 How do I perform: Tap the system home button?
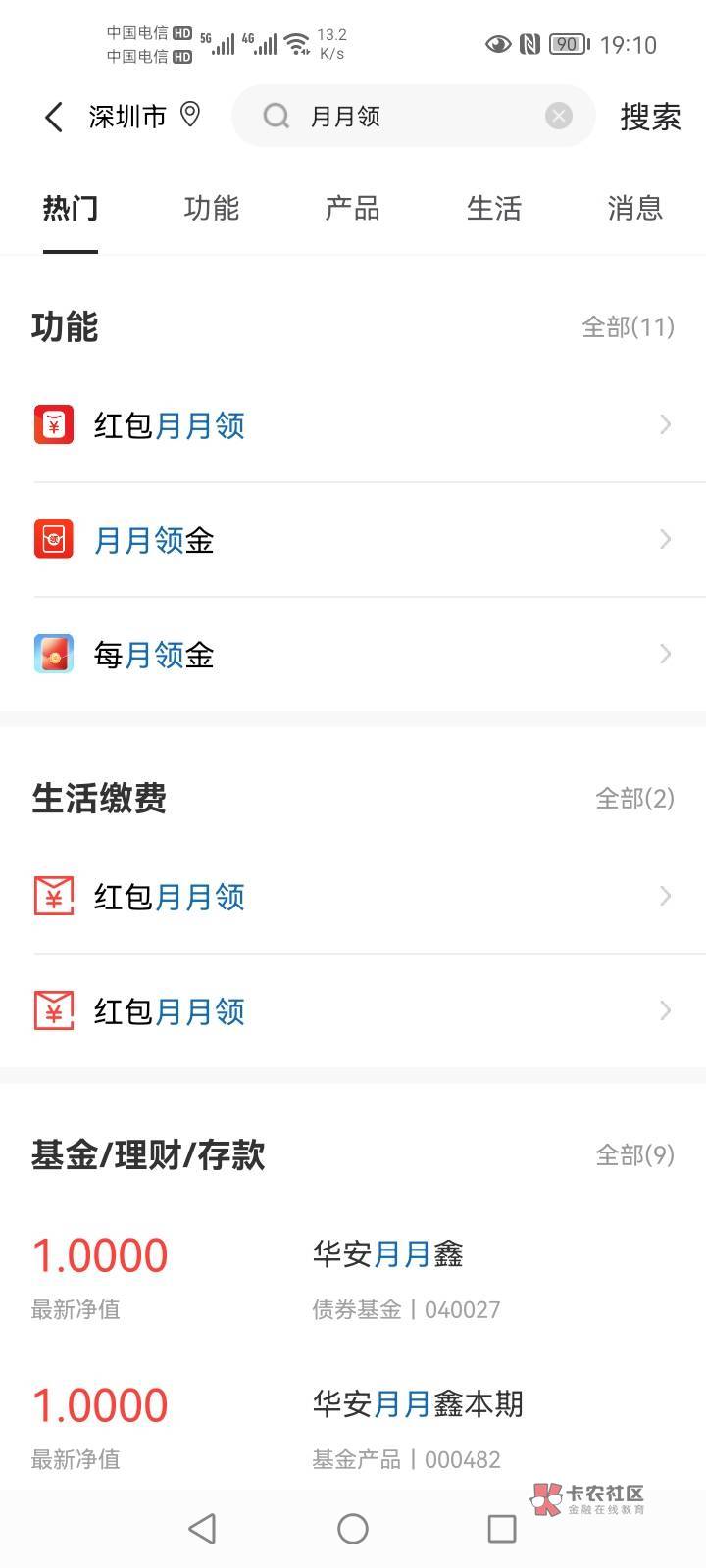pyautogui.click(x=353, y=1529)
